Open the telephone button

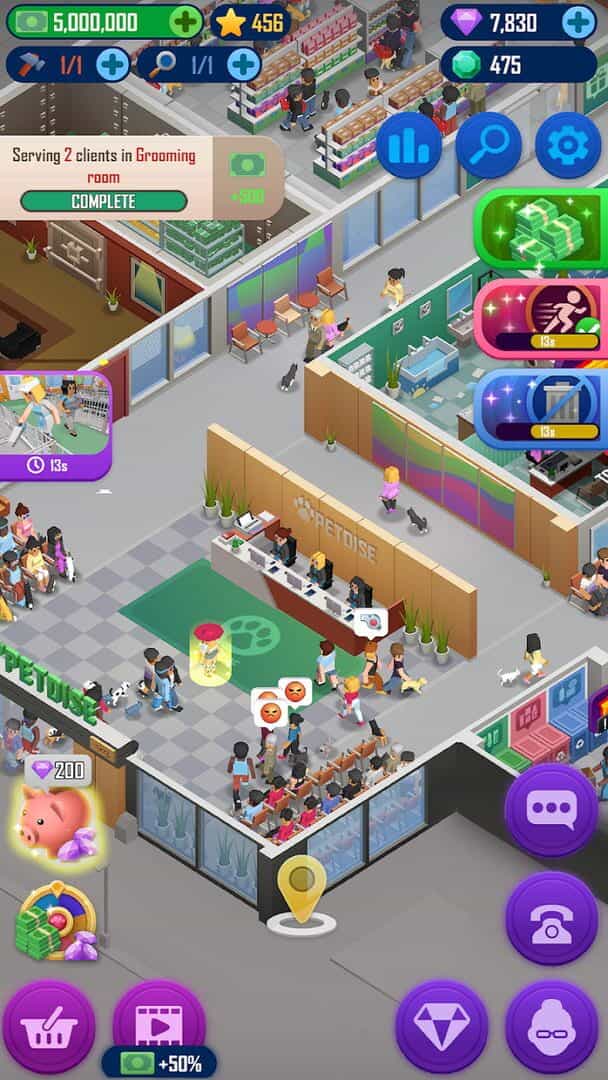coord(552,918)
